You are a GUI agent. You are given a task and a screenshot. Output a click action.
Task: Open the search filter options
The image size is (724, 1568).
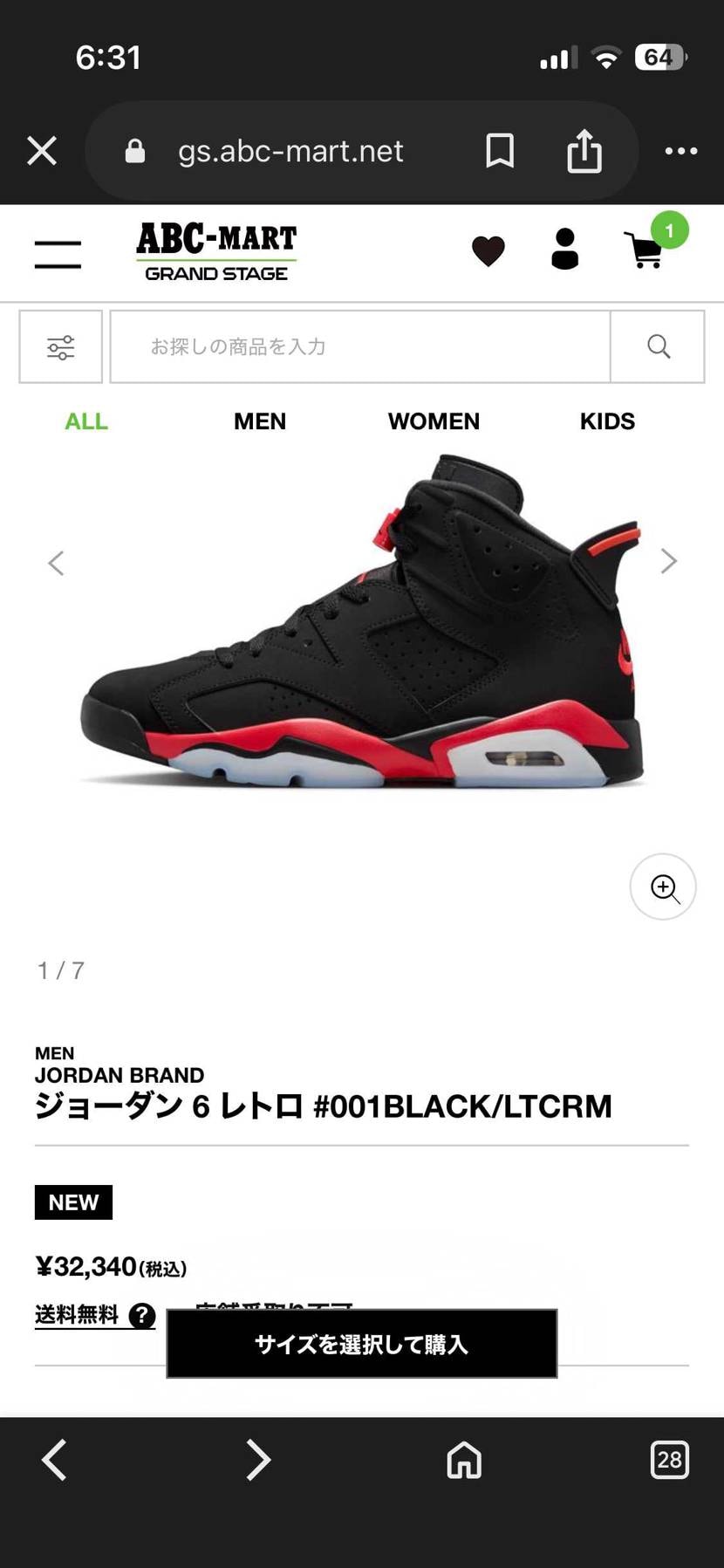pyautogui.click(x=61, y=347)
